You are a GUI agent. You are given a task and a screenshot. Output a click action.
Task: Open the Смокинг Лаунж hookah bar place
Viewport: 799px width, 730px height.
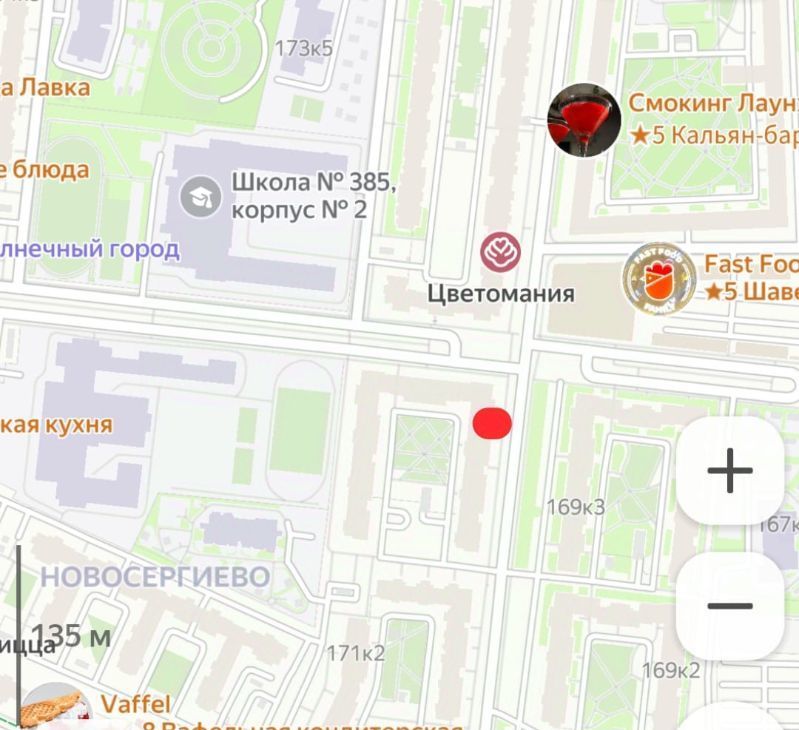(x=584, y=121)
